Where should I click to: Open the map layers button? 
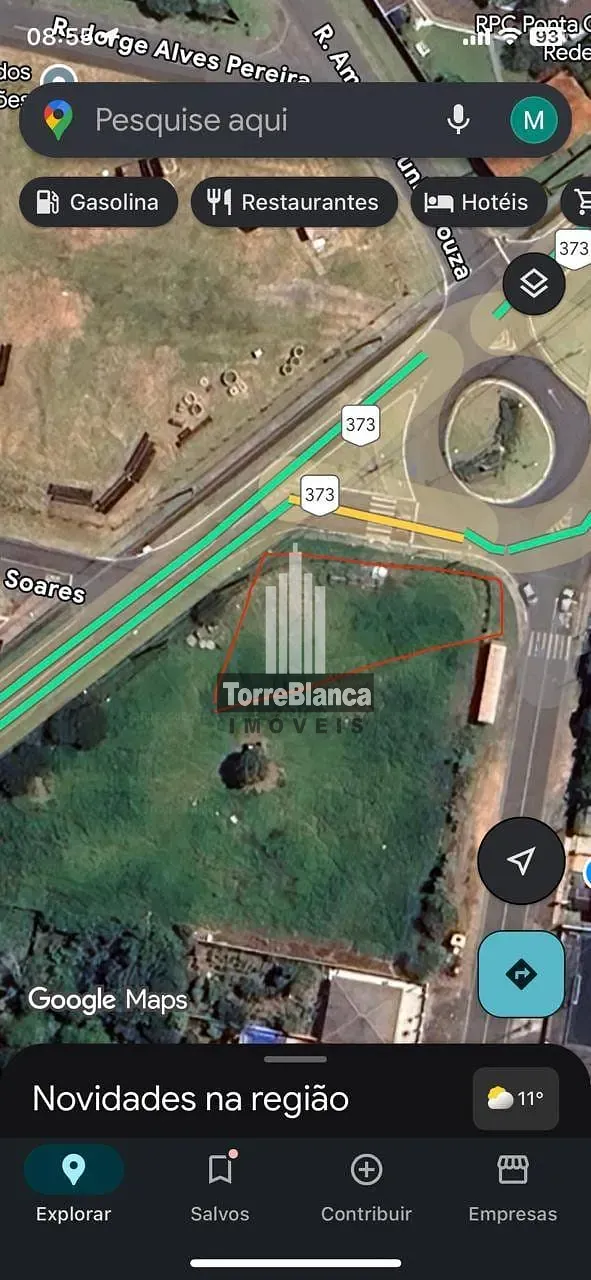[x=534, y=284]
